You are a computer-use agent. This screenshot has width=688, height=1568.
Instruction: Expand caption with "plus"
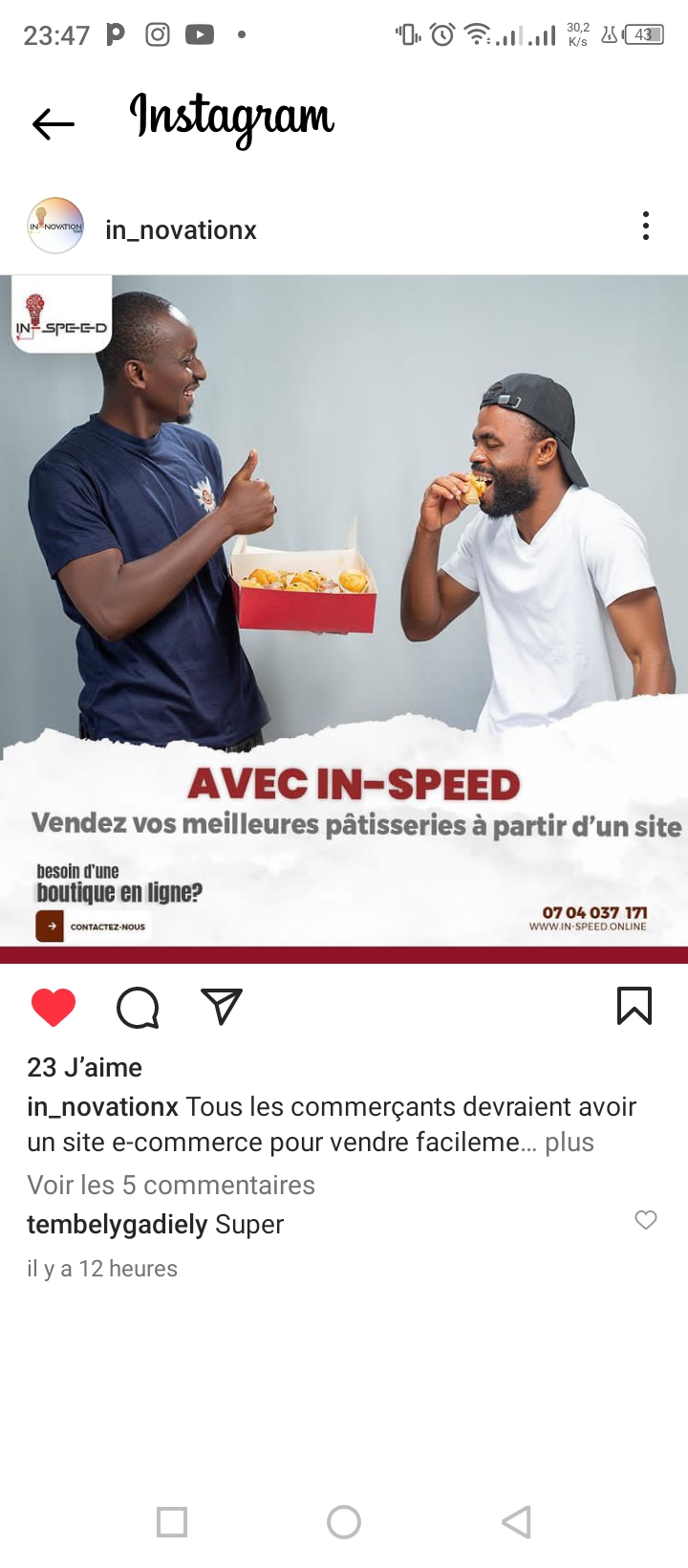[570, 1143]
